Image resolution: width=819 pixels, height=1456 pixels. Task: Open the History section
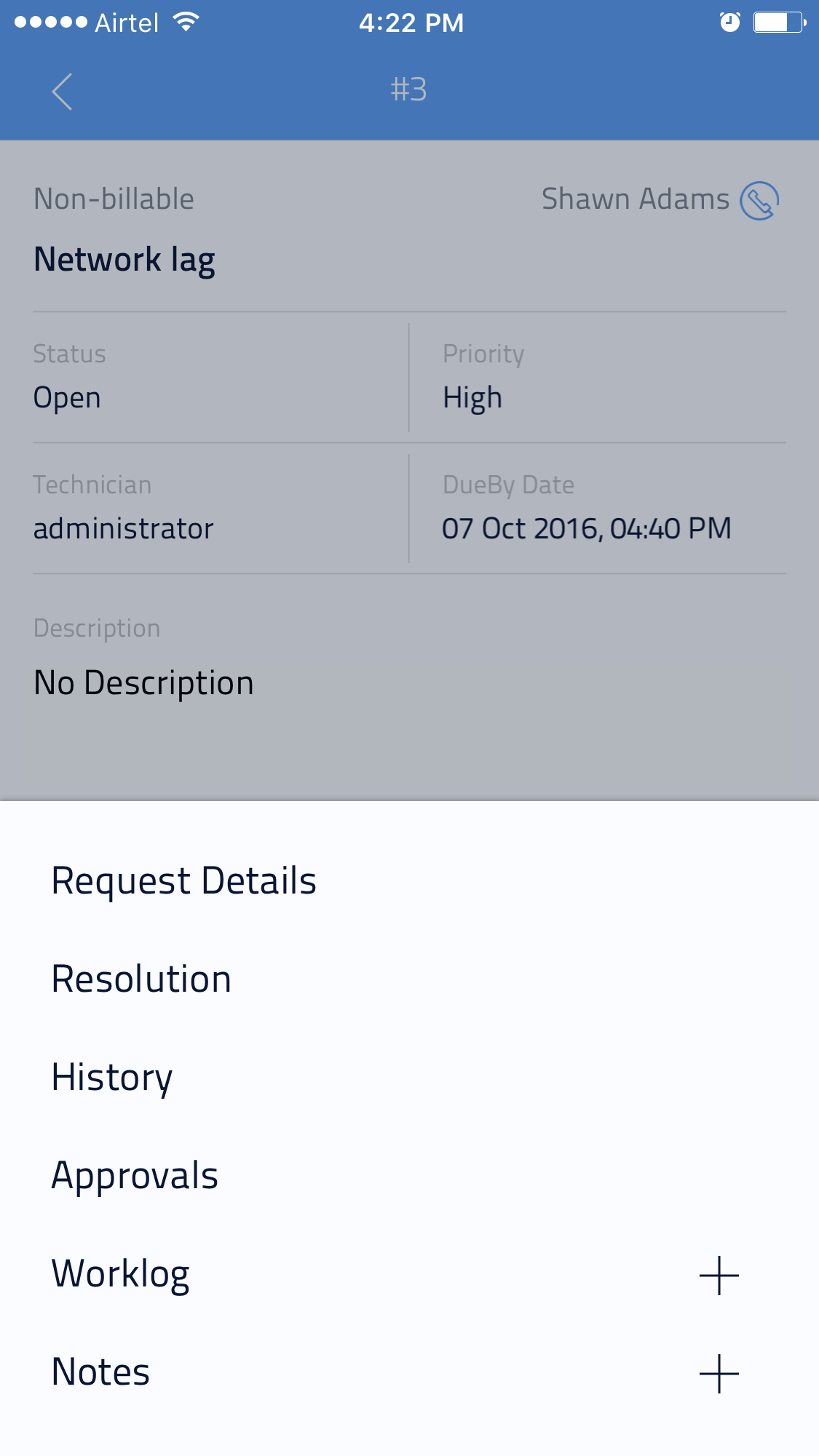pyautogui.click(x=112, y=1077)
